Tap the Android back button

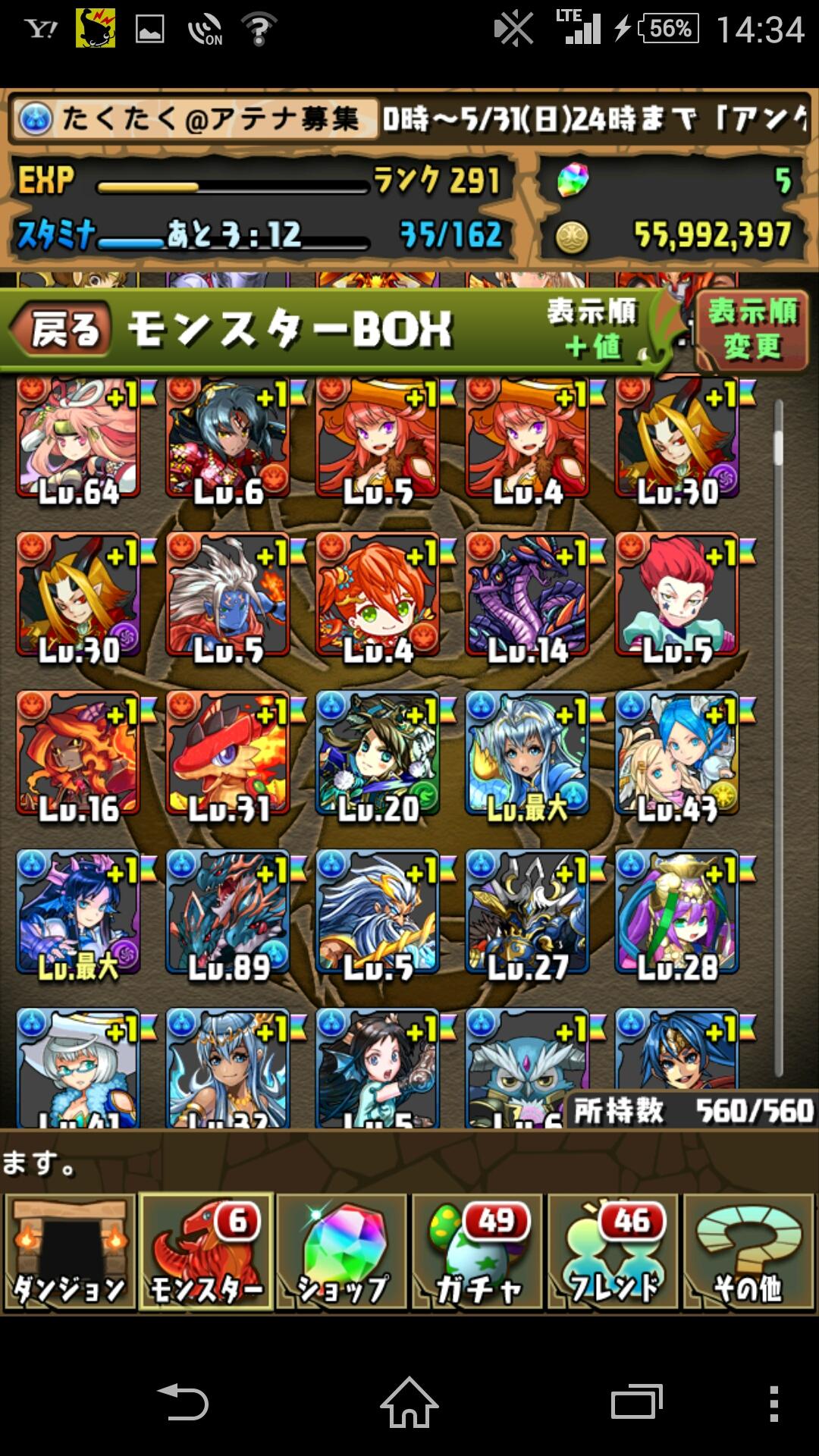(183, 1402)
